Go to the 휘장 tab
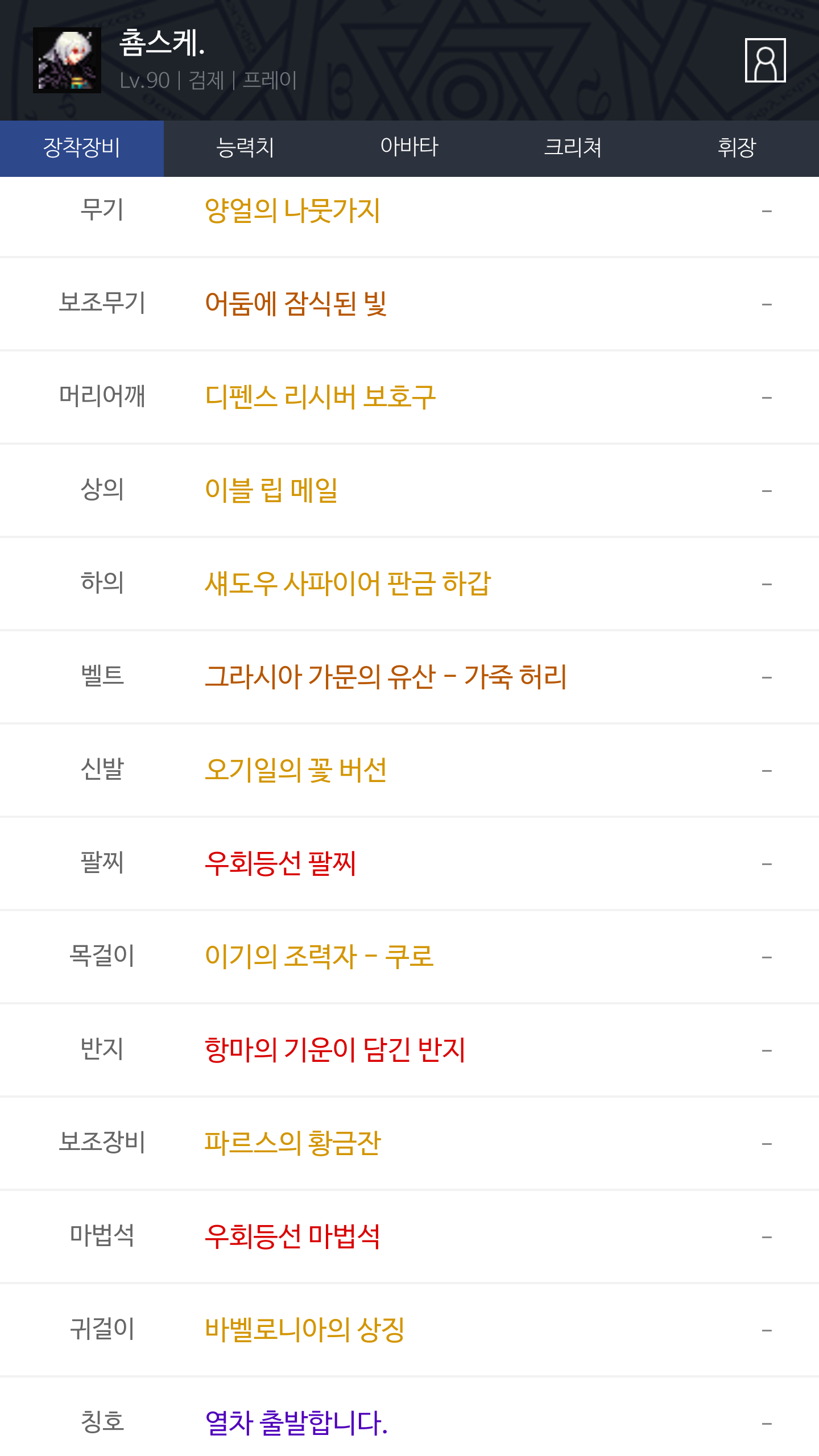The width and height of the screenshot is (819, 1456). [x=737, y=148]
